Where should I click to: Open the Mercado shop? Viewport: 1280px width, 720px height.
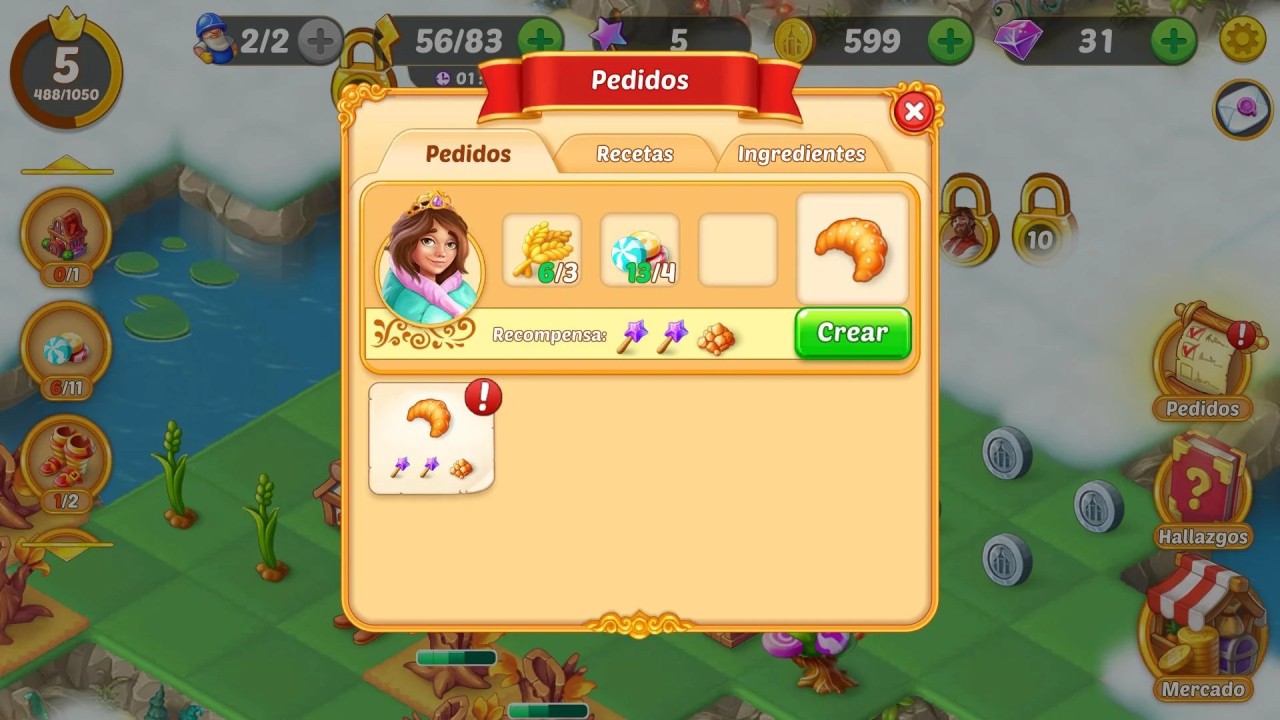coord(1202,625)
